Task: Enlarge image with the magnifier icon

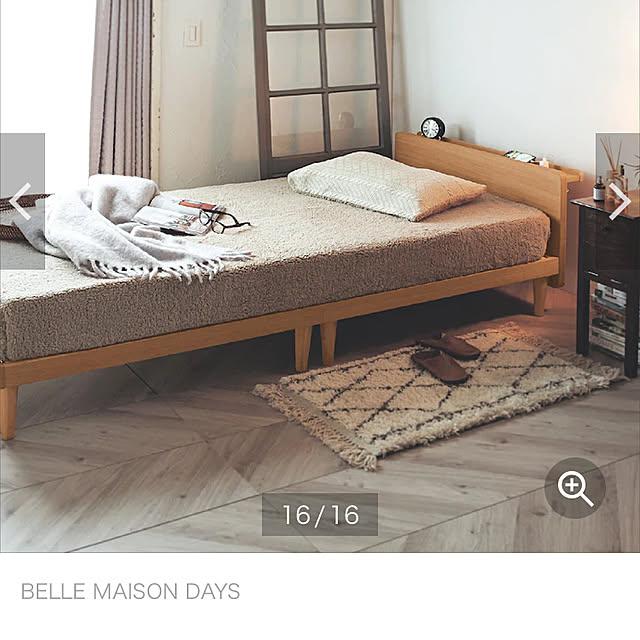Action: click(x=575, y=488)
